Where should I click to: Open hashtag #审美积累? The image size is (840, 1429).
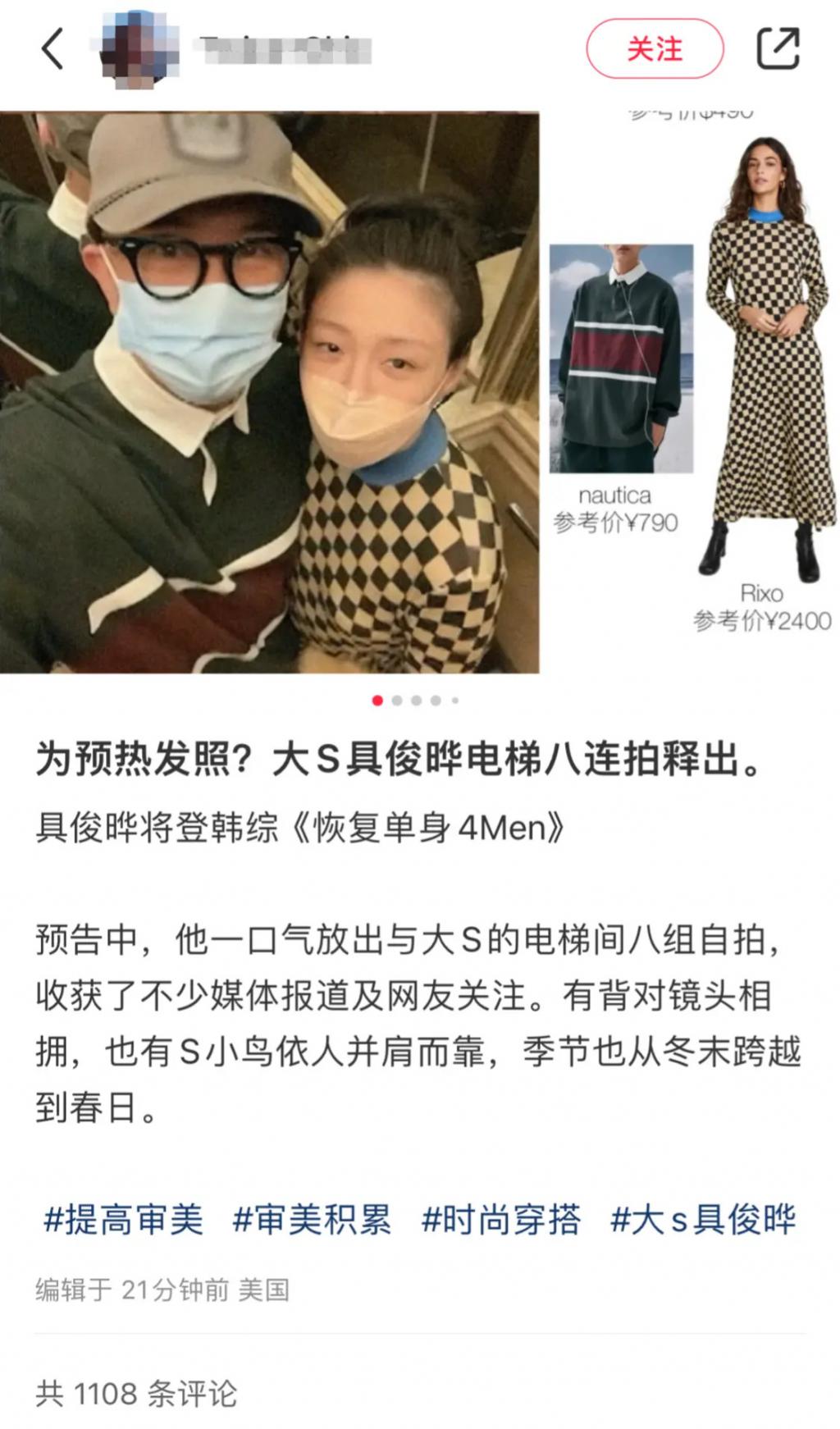click(x=312, y=1219)
